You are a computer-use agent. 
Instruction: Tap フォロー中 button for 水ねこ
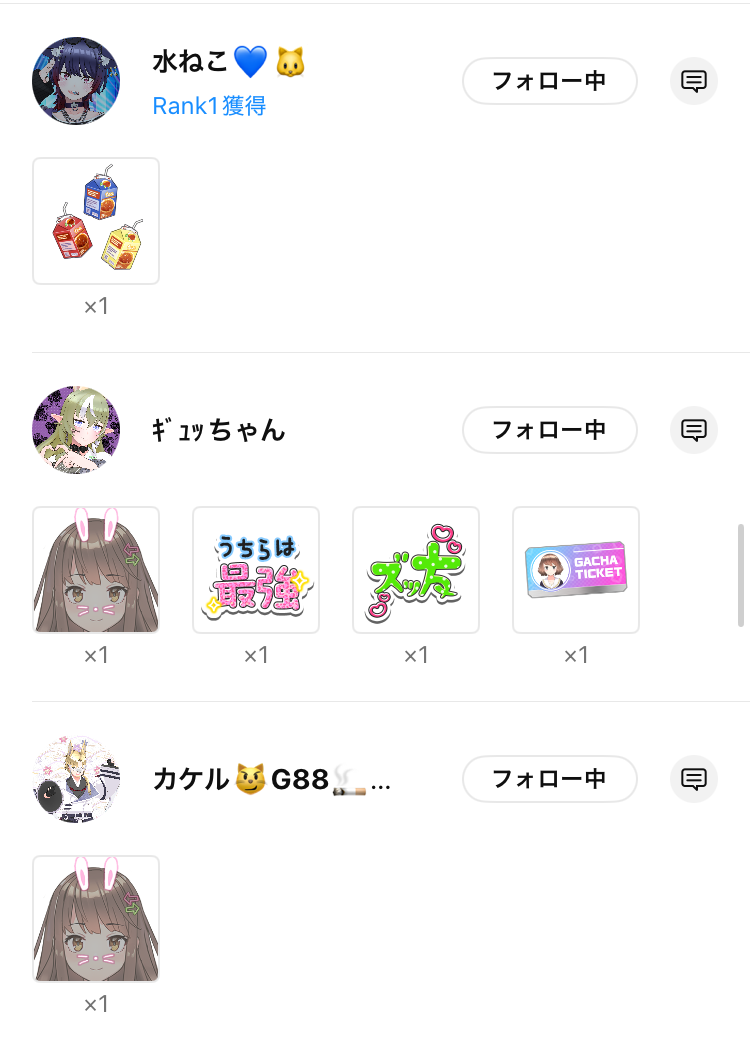(x=549, y=81)
